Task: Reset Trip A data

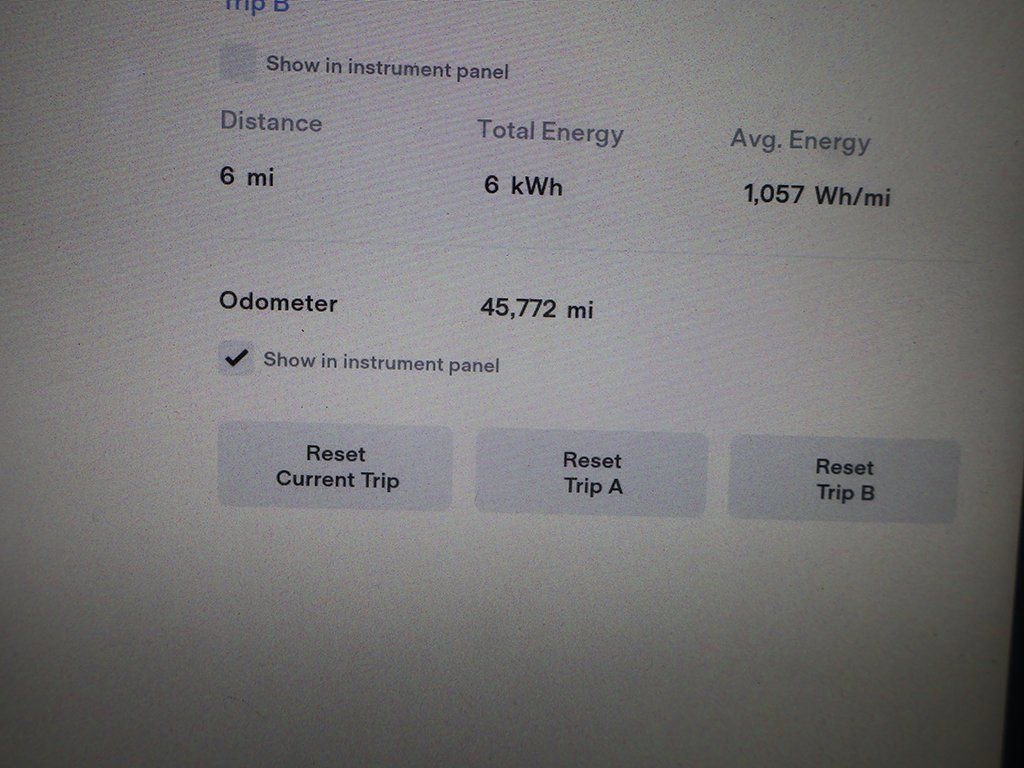Action: 592,474
